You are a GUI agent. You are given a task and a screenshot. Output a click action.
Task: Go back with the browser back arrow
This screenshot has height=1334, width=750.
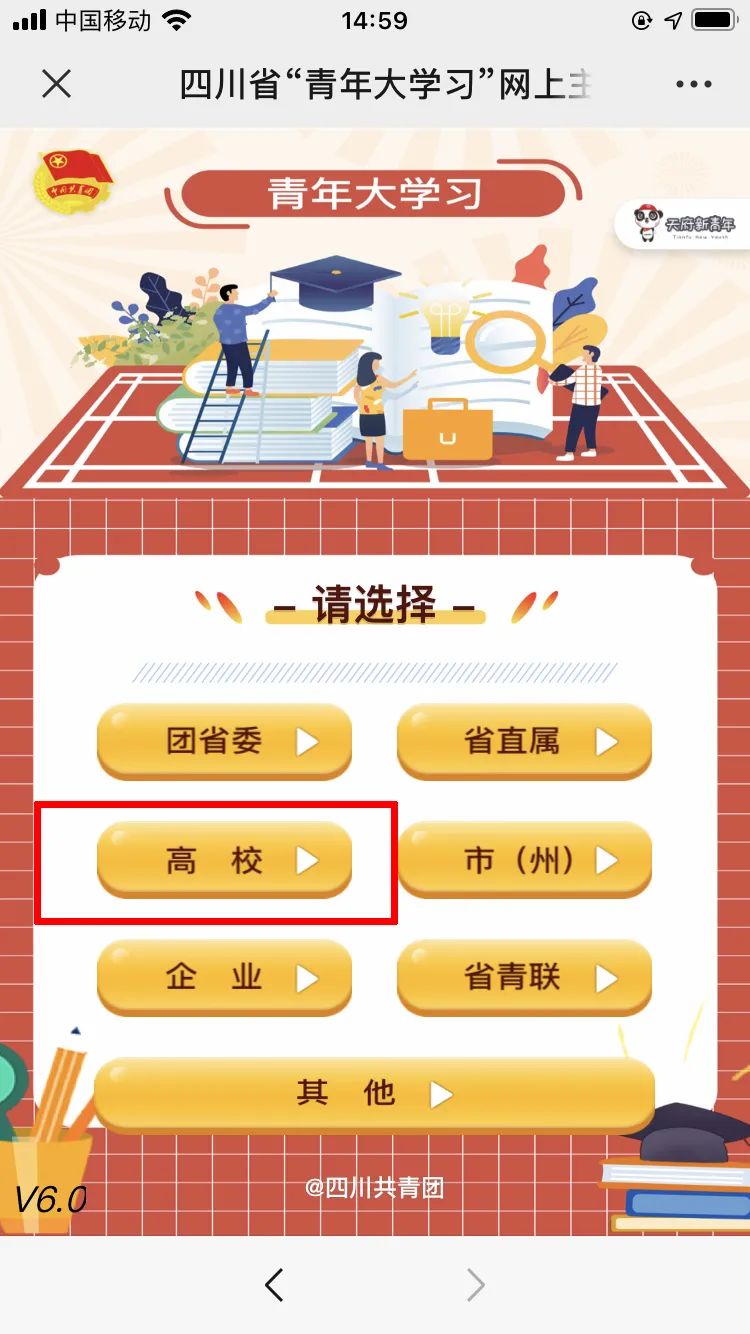click(x=274, y=1285)
